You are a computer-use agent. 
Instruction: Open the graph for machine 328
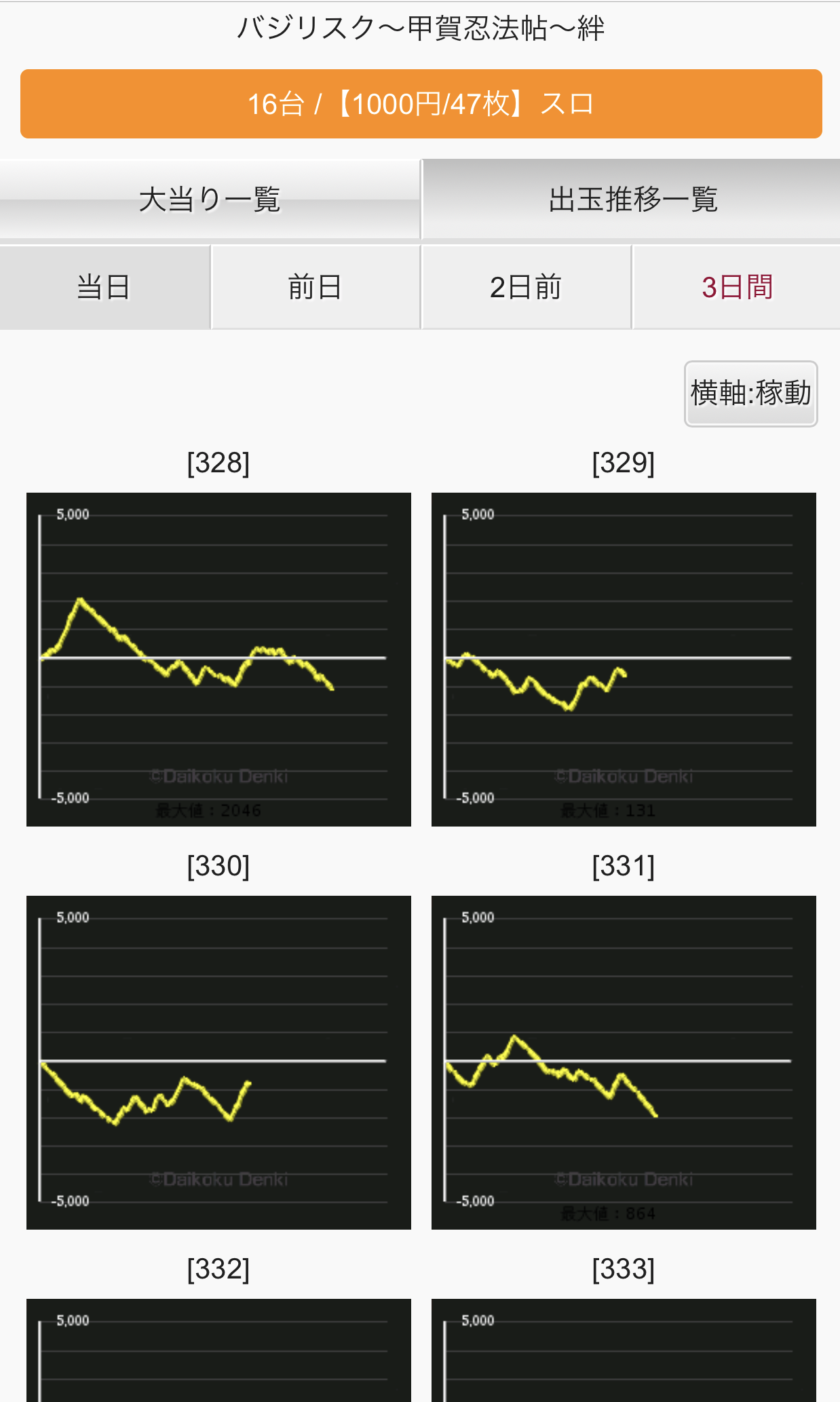coord(218,660)
